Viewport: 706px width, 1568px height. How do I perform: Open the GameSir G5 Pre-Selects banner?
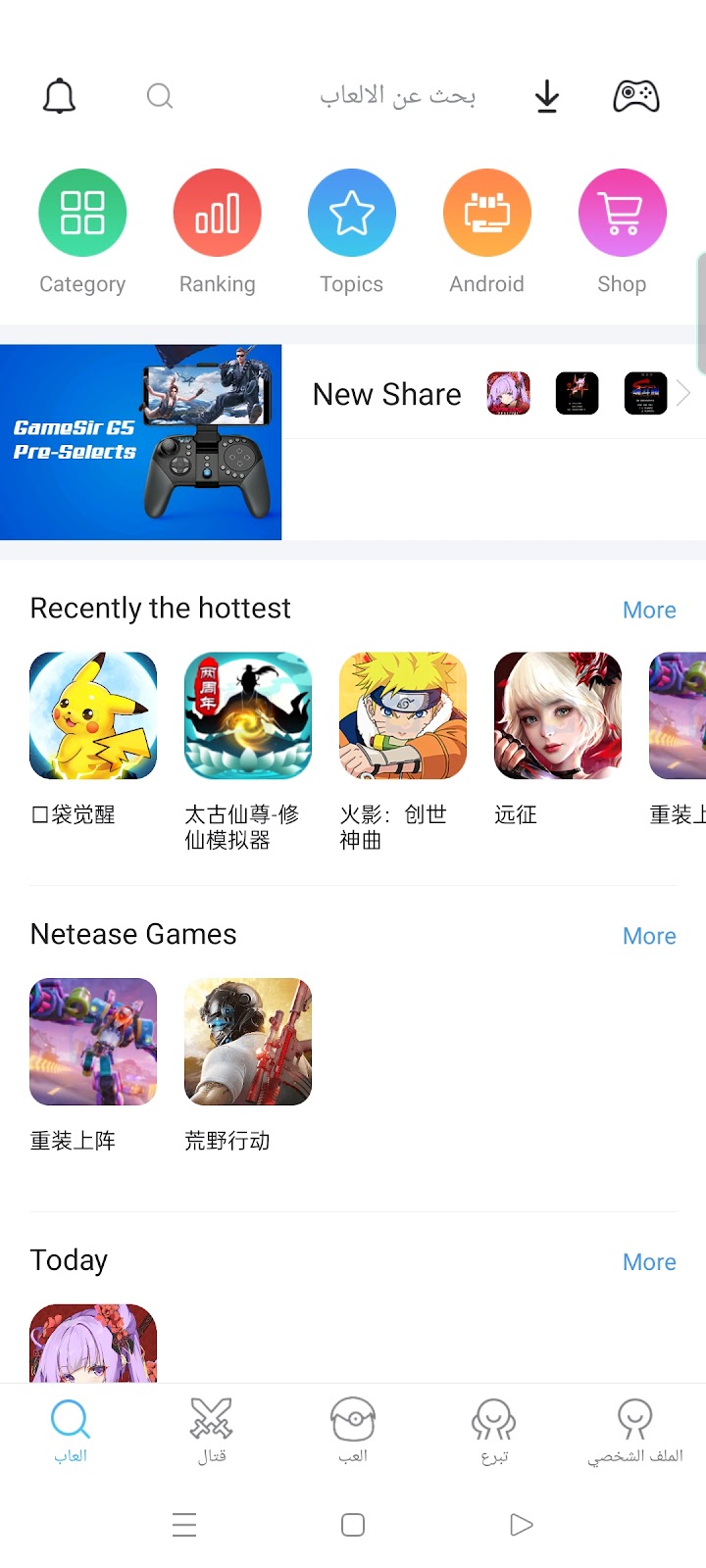140,442
